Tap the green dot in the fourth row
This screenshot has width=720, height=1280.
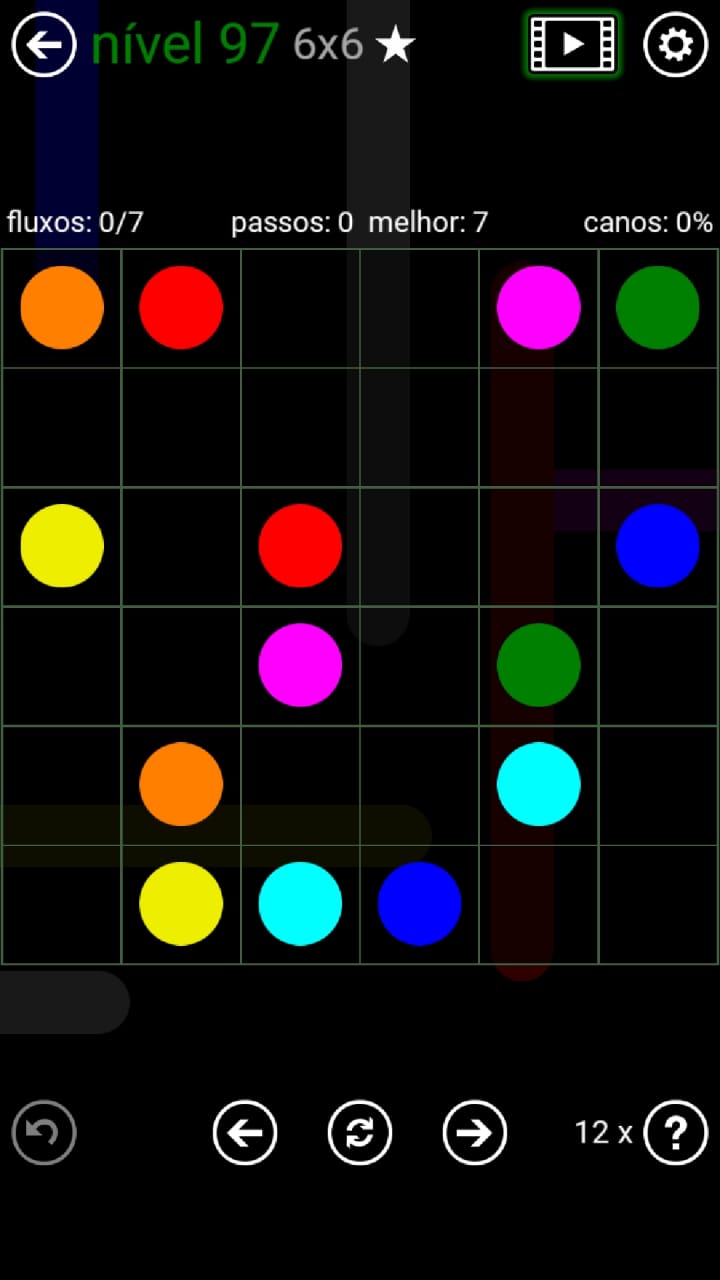pos(538,665)
